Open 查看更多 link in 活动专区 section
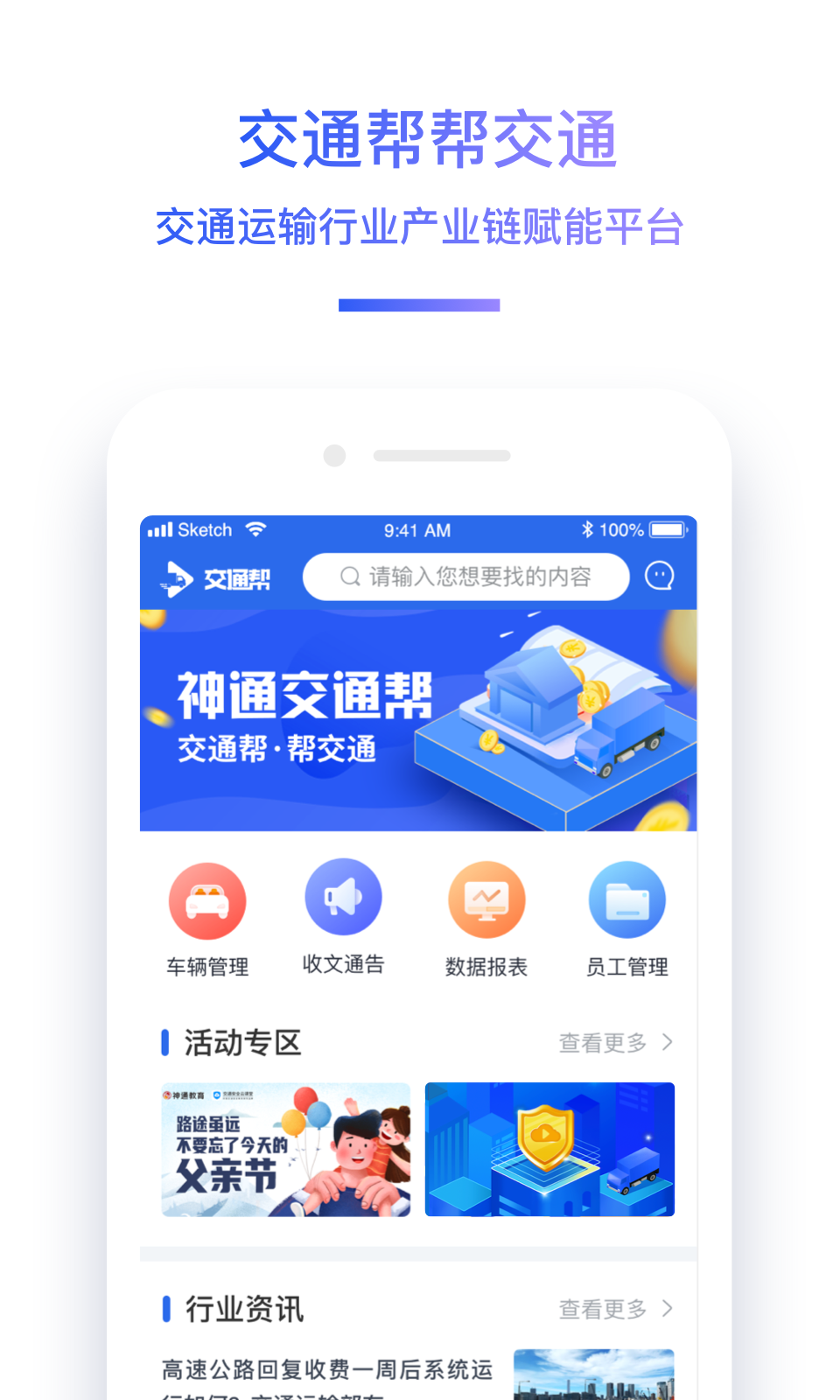This screenshot has width=840, height=1400. pyautogui.click(x=605, y=1042)
